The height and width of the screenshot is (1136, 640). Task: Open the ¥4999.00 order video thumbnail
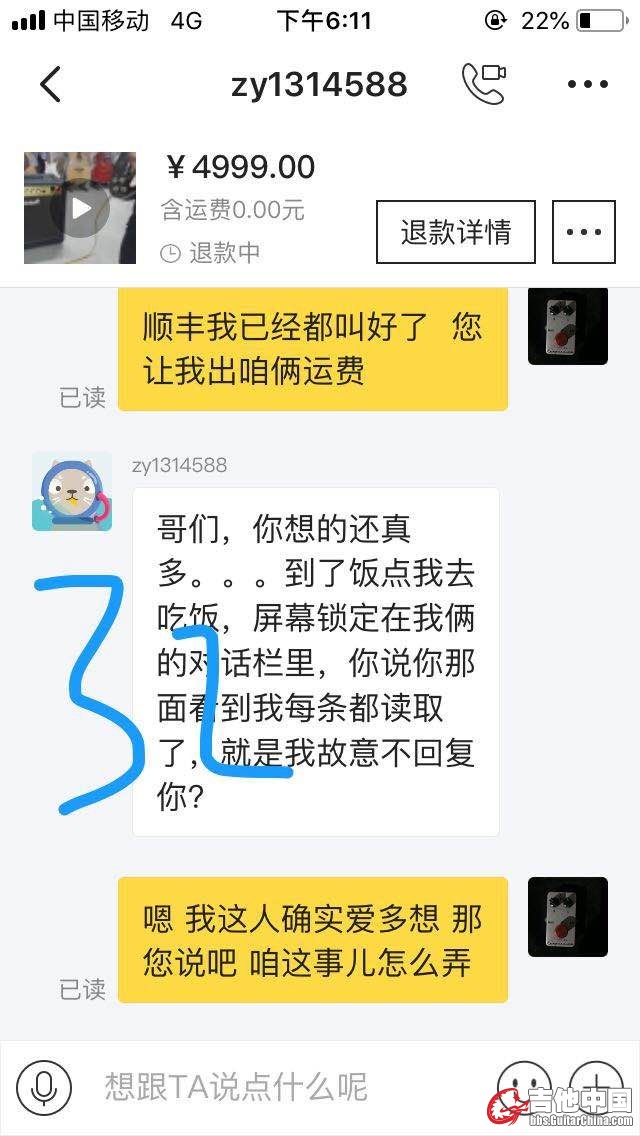(x=80, y=208)
